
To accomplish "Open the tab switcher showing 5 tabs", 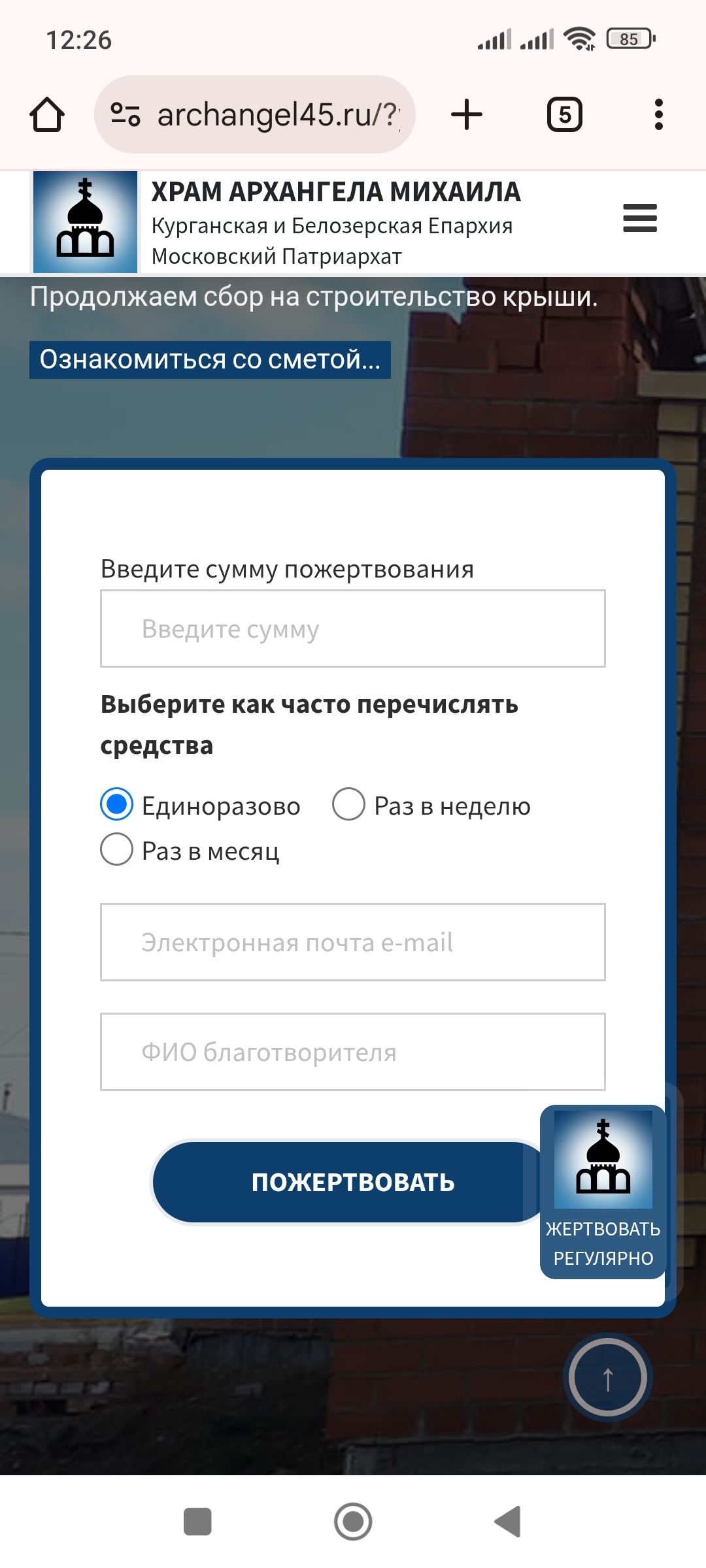I will pyautogui.click(x=564, y=115).
